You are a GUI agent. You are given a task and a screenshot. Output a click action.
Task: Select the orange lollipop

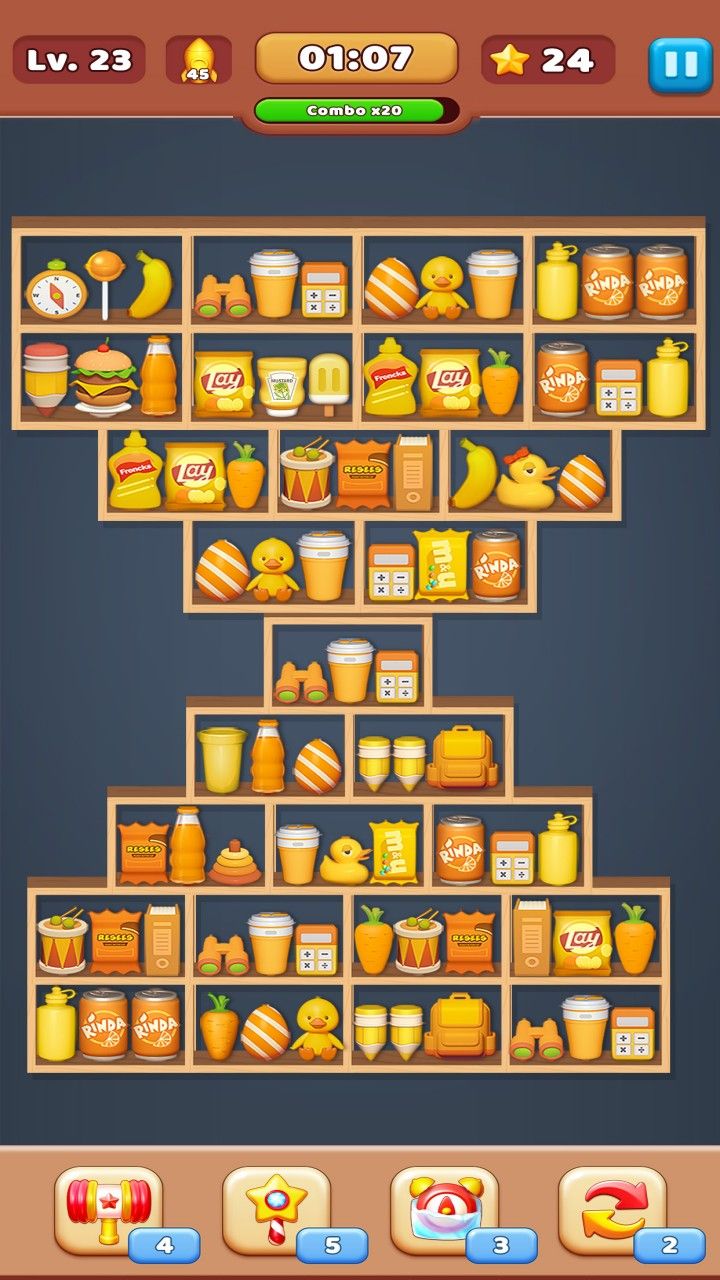104,280
